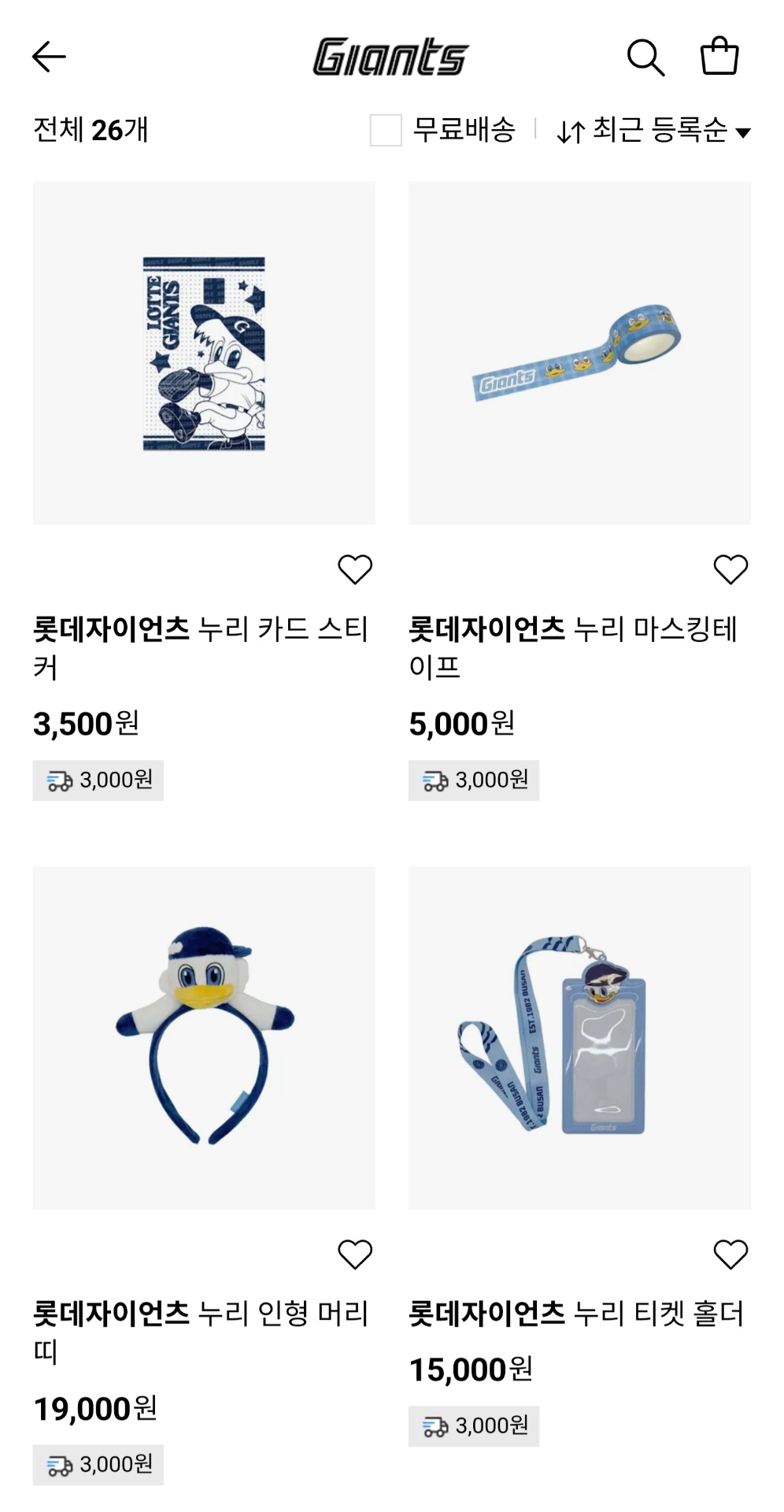The image size is (784, 1512).
Task: Open the 누리 티켓 홀더 product
Action: point(579,1038)
